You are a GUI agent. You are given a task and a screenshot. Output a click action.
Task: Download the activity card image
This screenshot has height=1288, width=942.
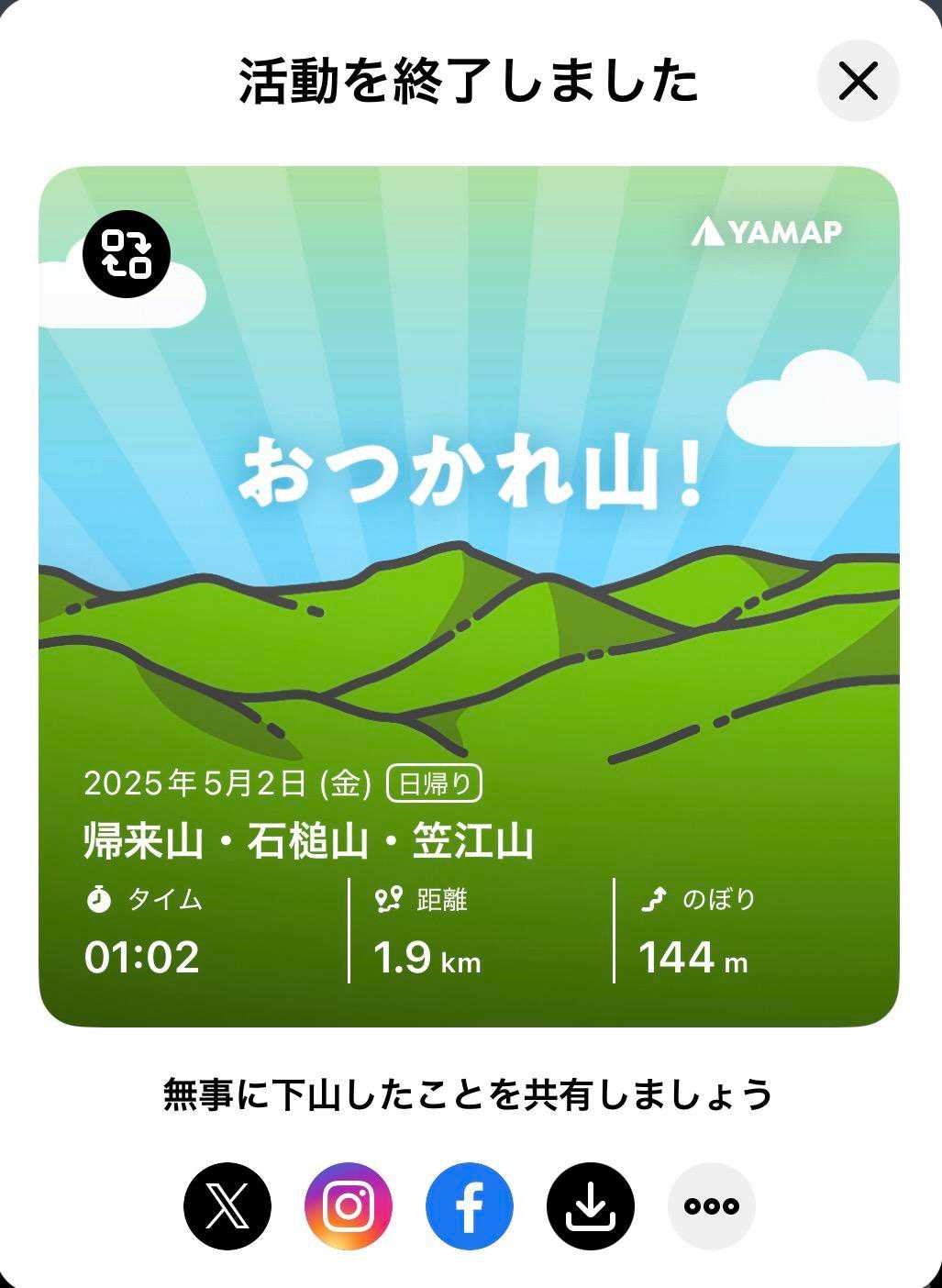coord(591,1206)
